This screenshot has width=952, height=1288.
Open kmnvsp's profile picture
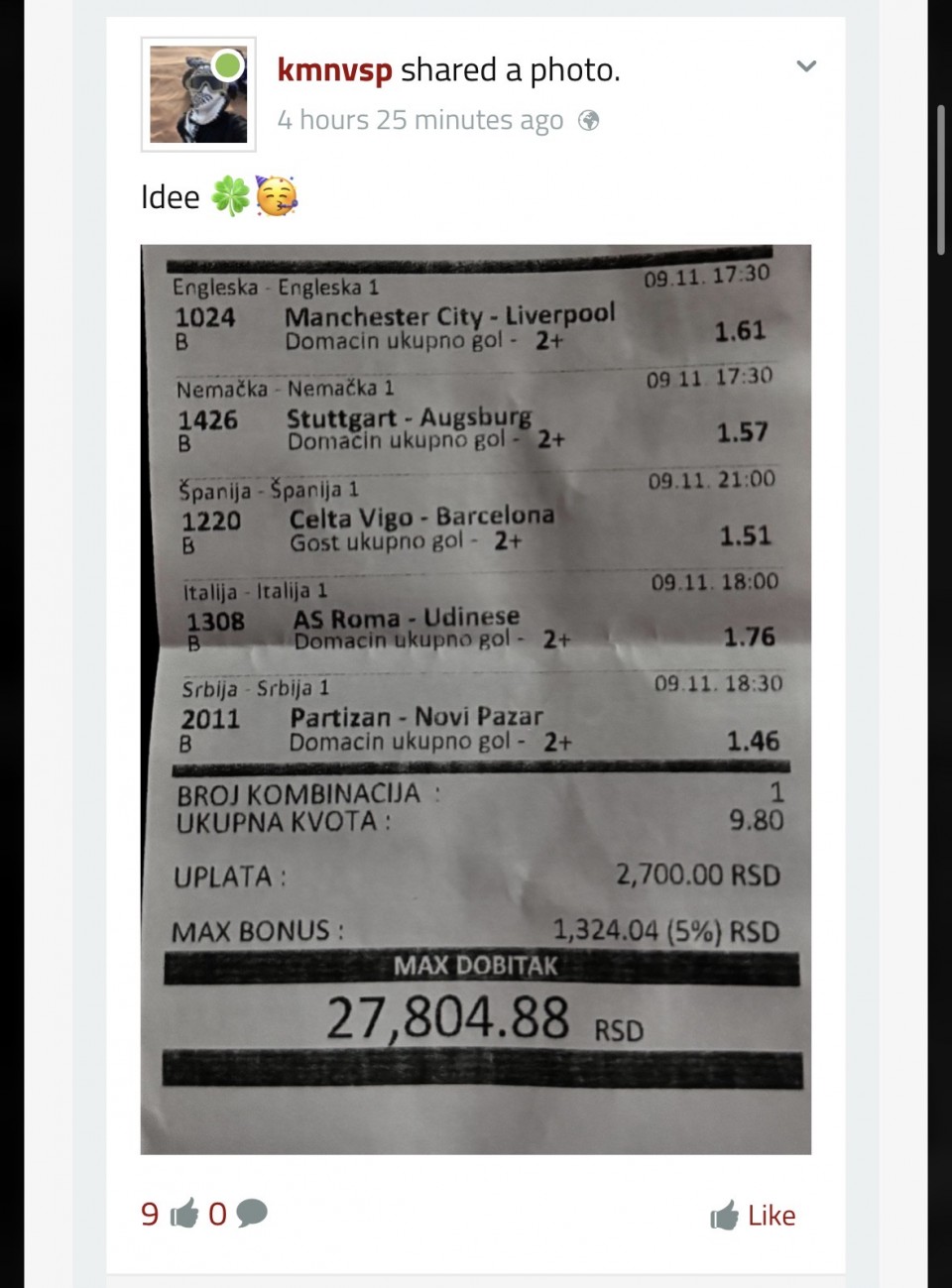coord(198,94)
